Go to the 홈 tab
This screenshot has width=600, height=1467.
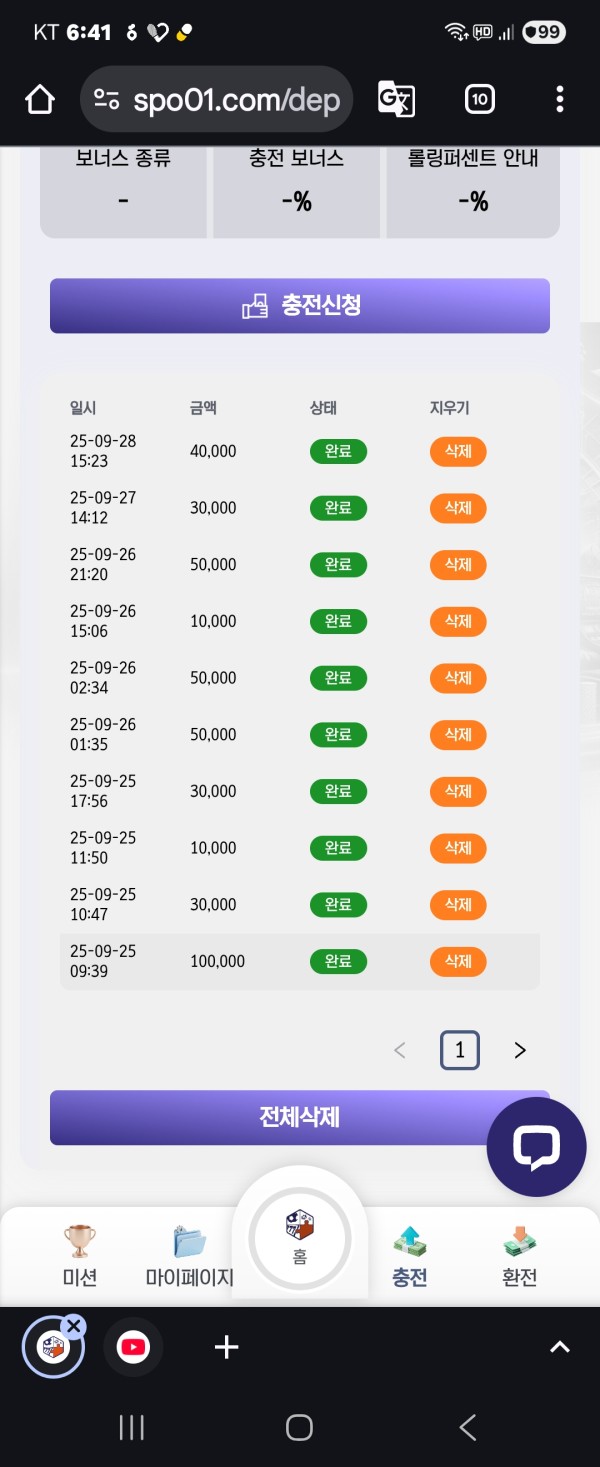click(x=300, y=1238)
